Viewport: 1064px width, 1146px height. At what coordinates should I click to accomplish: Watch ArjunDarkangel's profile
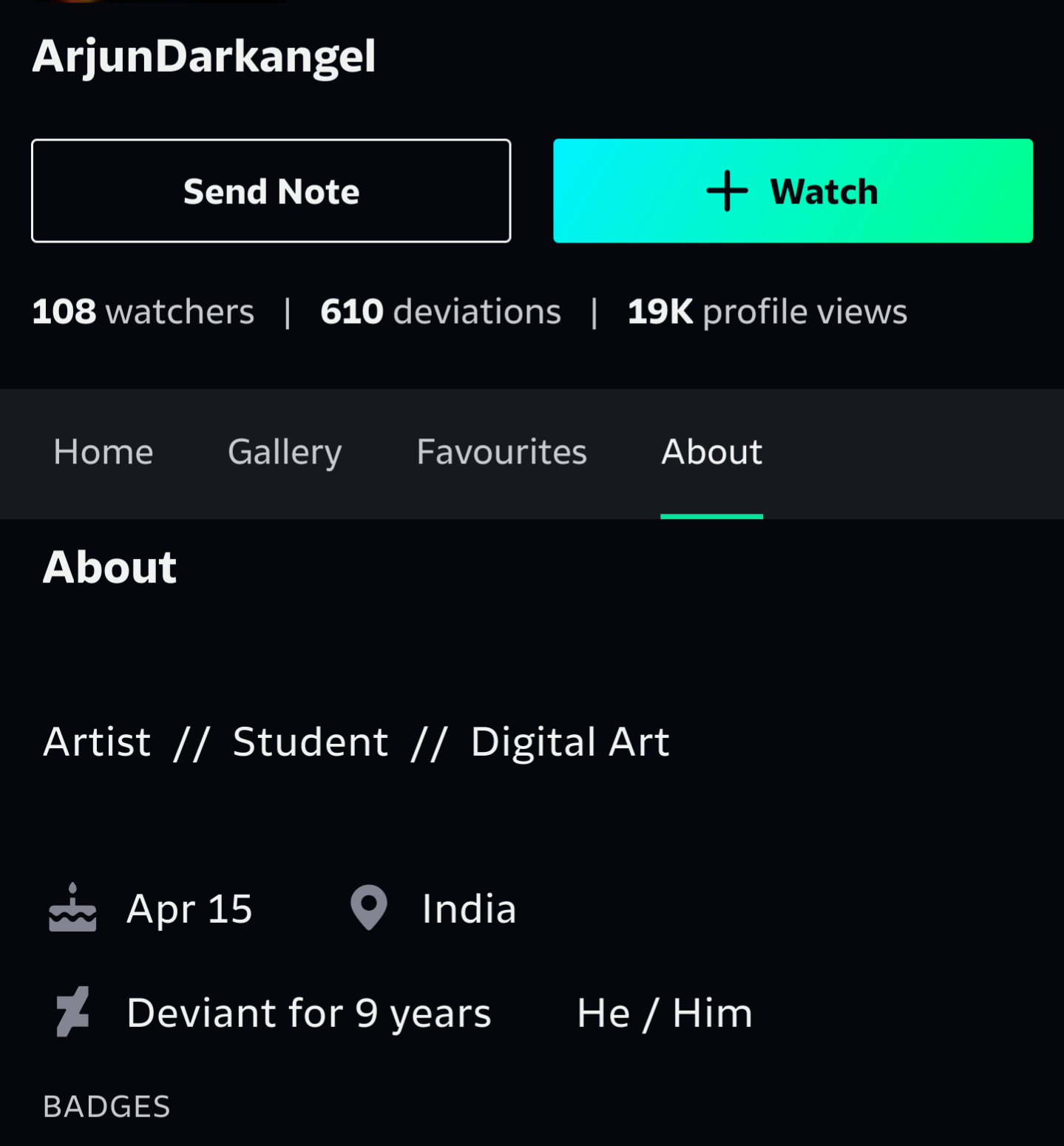(792, 191)
